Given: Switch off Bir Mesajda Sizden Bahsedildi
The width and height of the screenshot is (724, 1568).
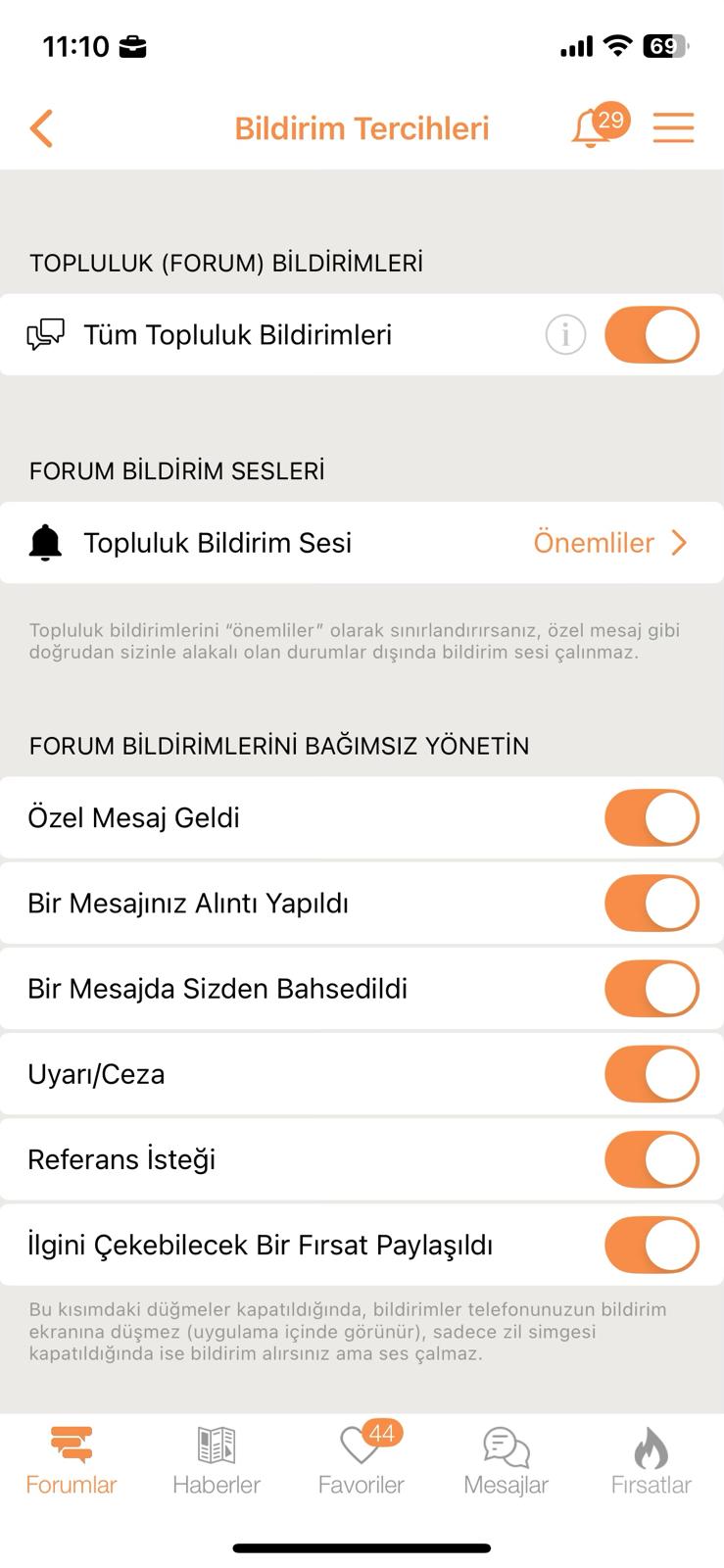Looking at the screenshot, I should 652,989.
